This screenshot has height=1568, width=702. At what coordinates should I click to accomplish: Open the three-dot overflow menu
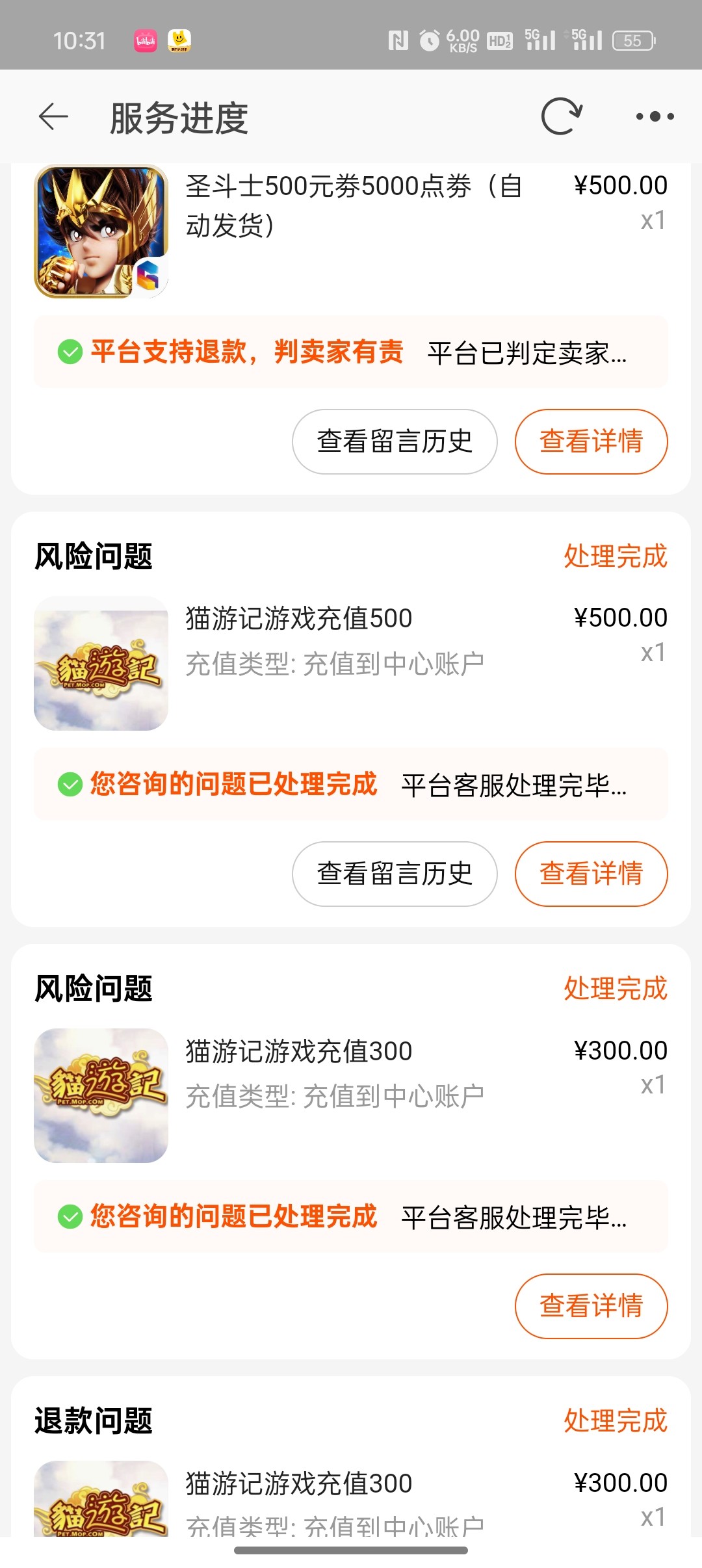click(x=655, y=117)
